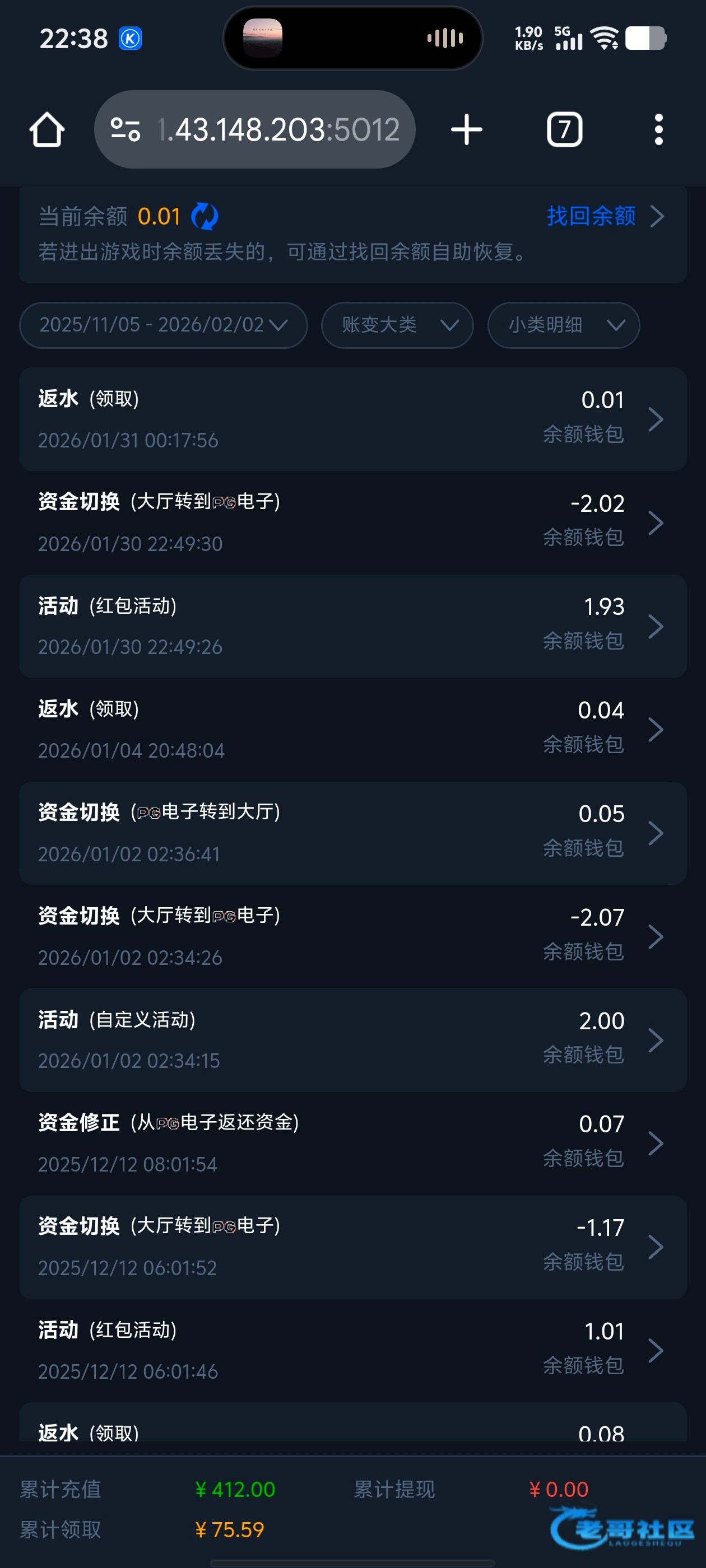706x1568 pixels.
Task: Tap the URL address bar
Action: 256,130
